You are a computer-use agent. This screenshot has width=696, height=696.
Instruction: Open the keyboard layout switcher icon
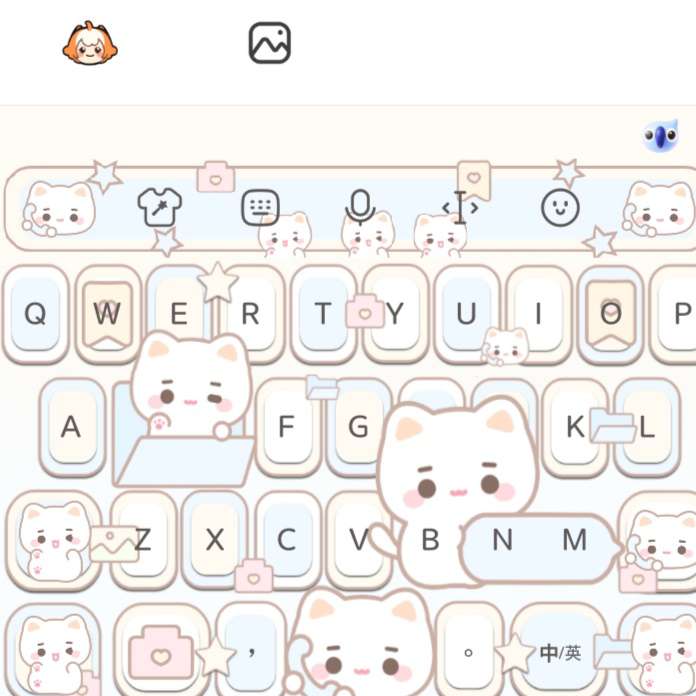(260, 208)
